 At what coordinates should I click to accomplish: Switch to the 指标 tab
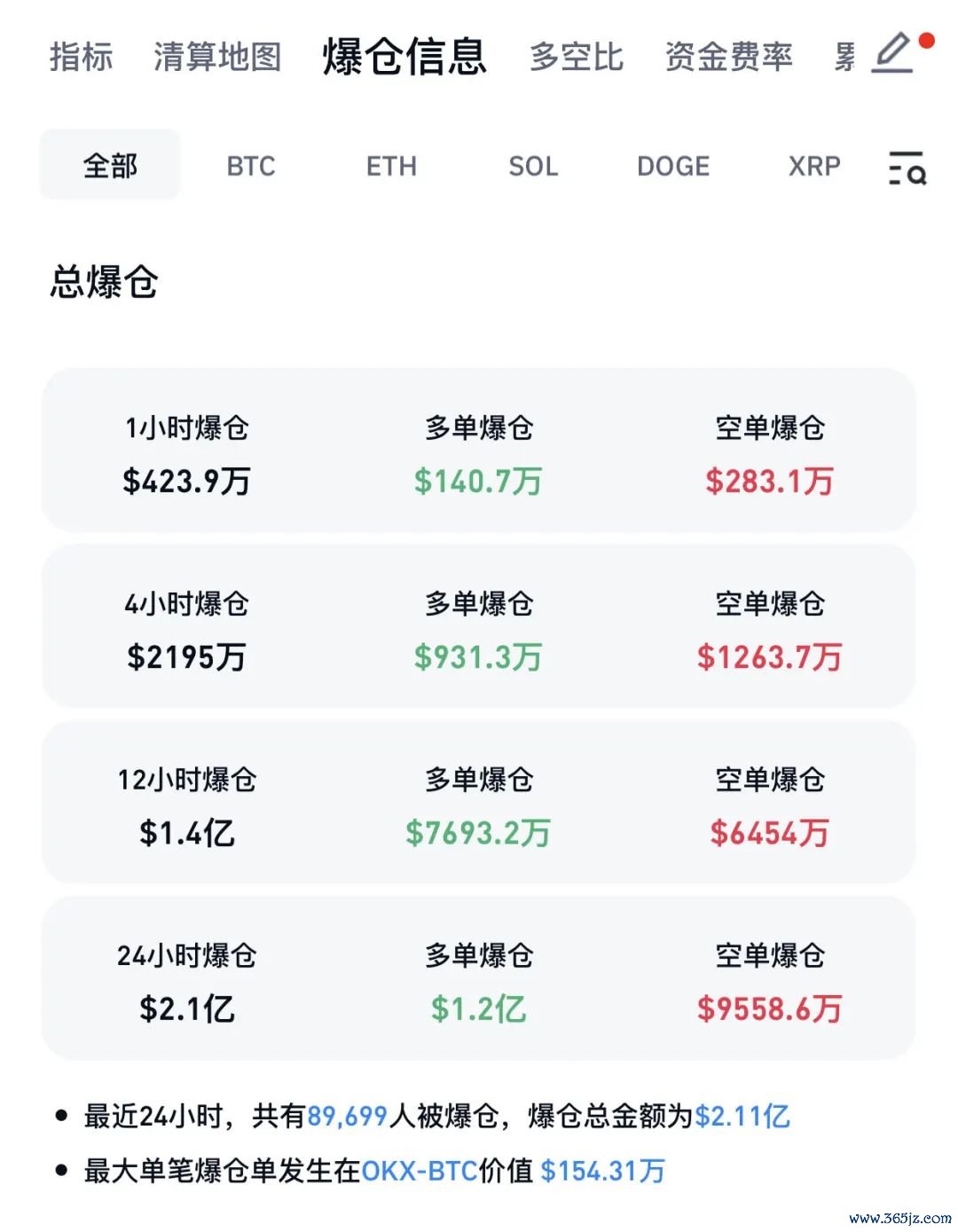(81, 57)
